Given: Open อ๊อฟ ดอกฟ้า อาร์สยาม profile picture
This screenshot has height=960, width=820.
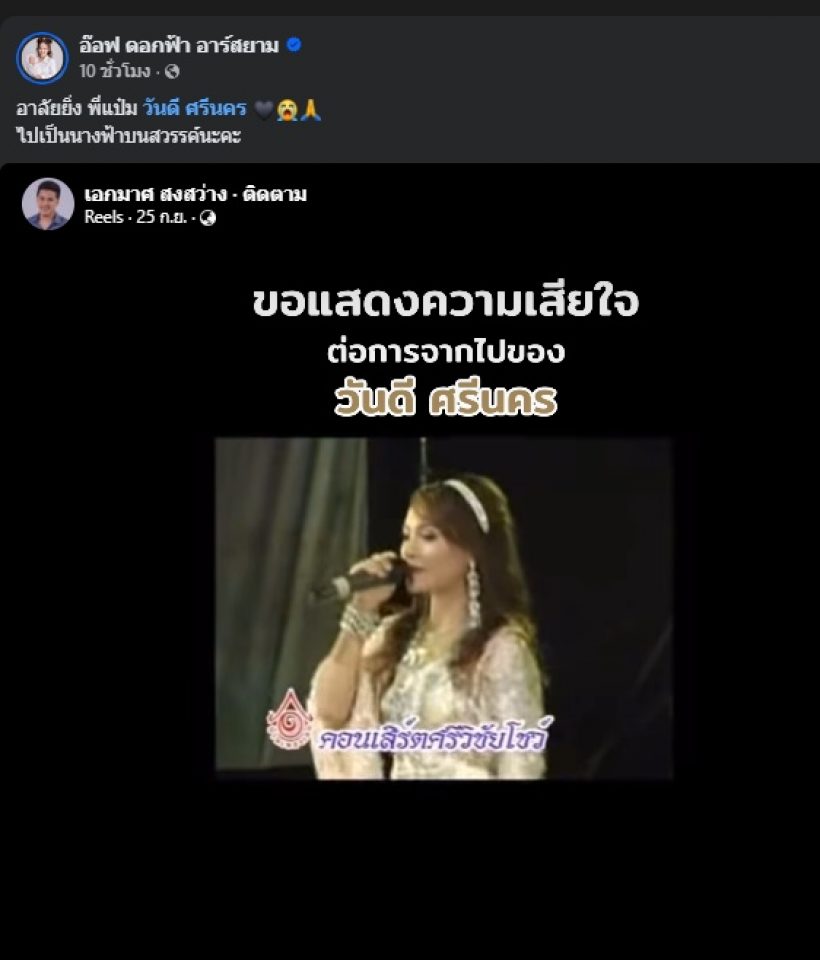Looking at the screenshot, I should tap(42, 58).
